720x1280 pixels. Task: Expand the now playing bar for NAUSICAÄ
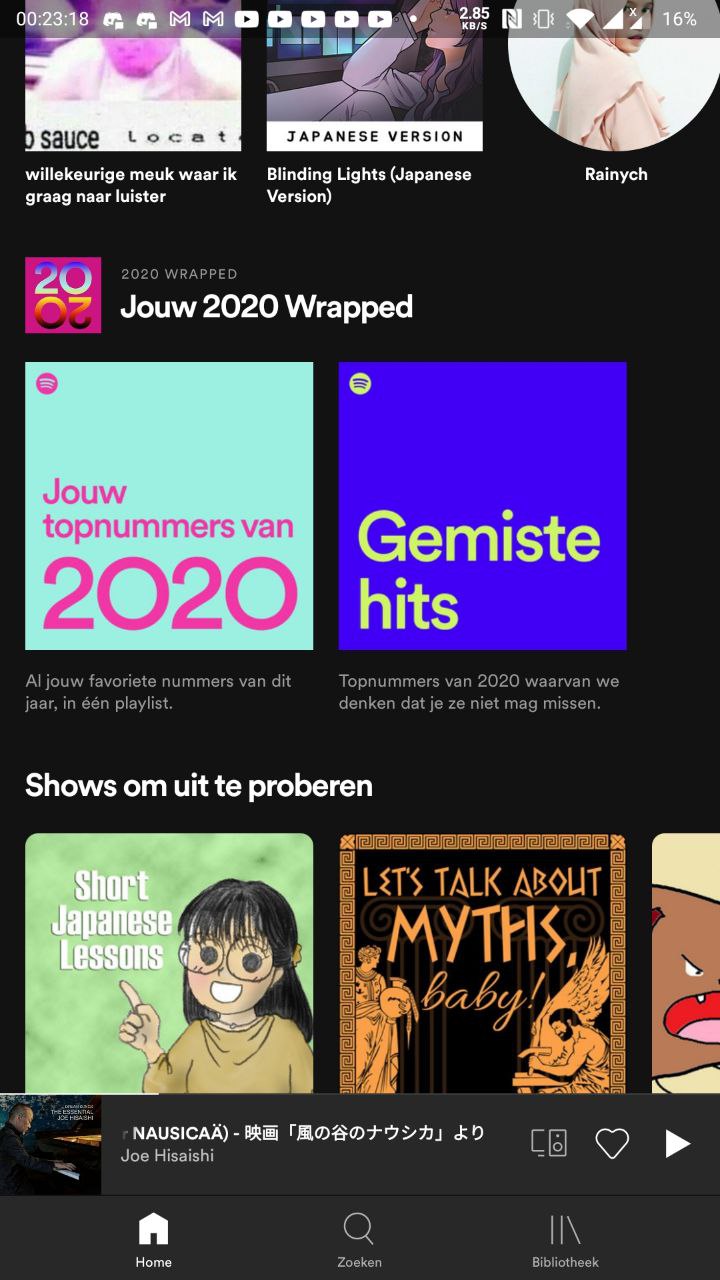[310, 1144]
